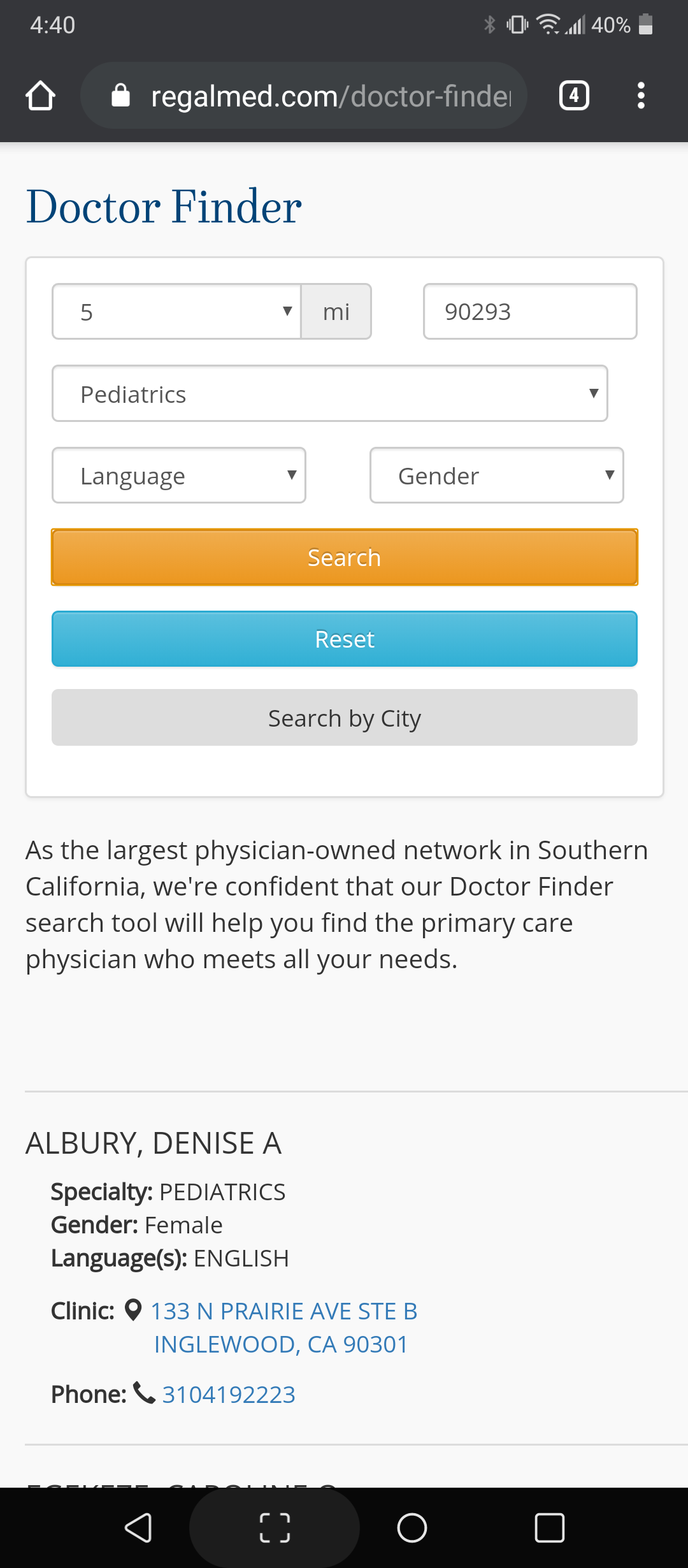Open the recent apps view
Screen dimensions: 688x1568
[x=549, y=1528]
